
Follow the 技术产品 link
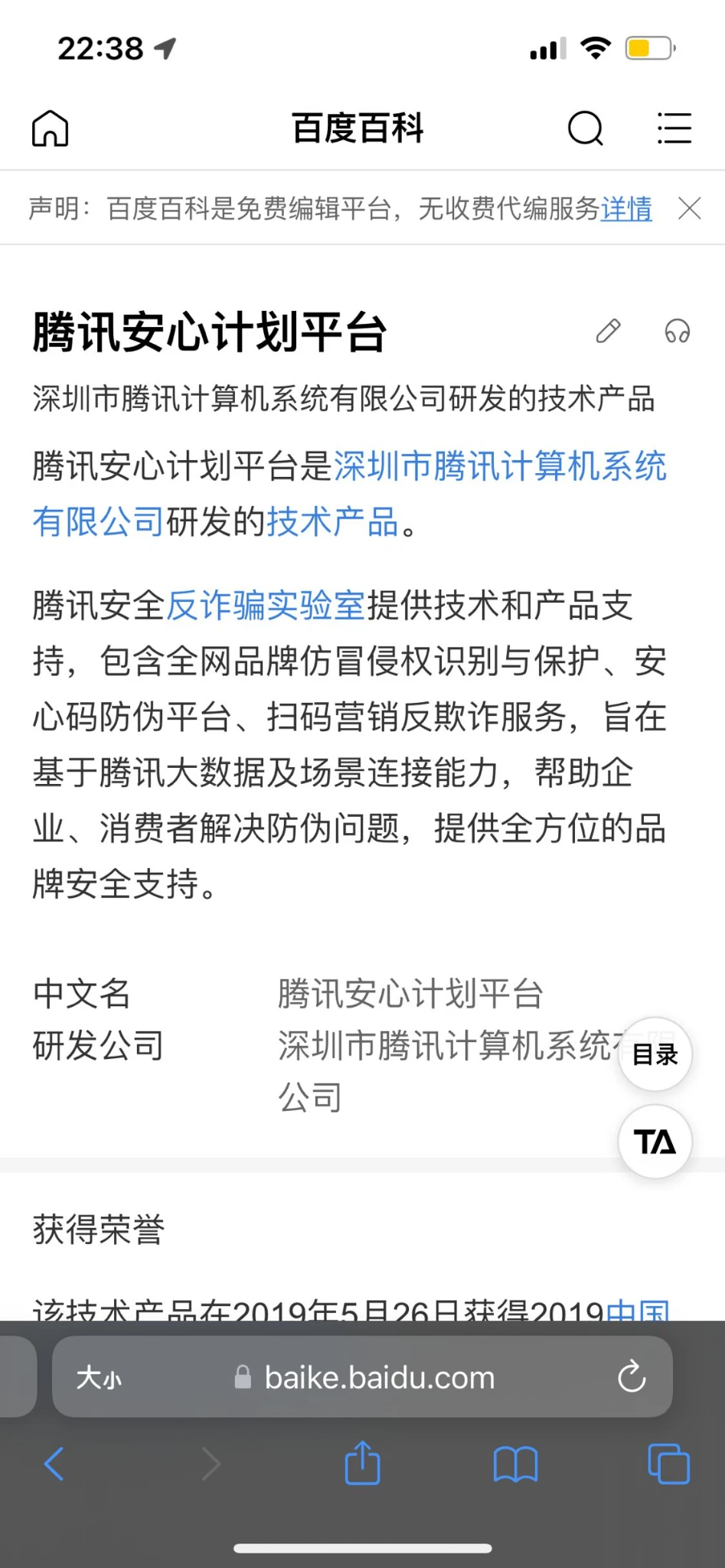[332, 522]
